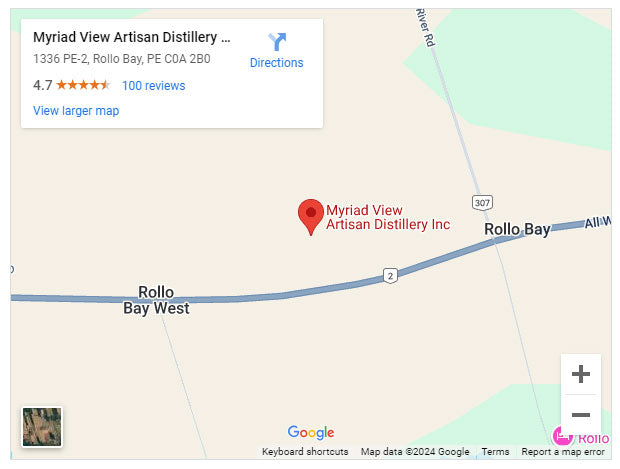Open the Google logo link
Image resolution: width=620 pixels, height=469 pixels.
coord(311,432)
